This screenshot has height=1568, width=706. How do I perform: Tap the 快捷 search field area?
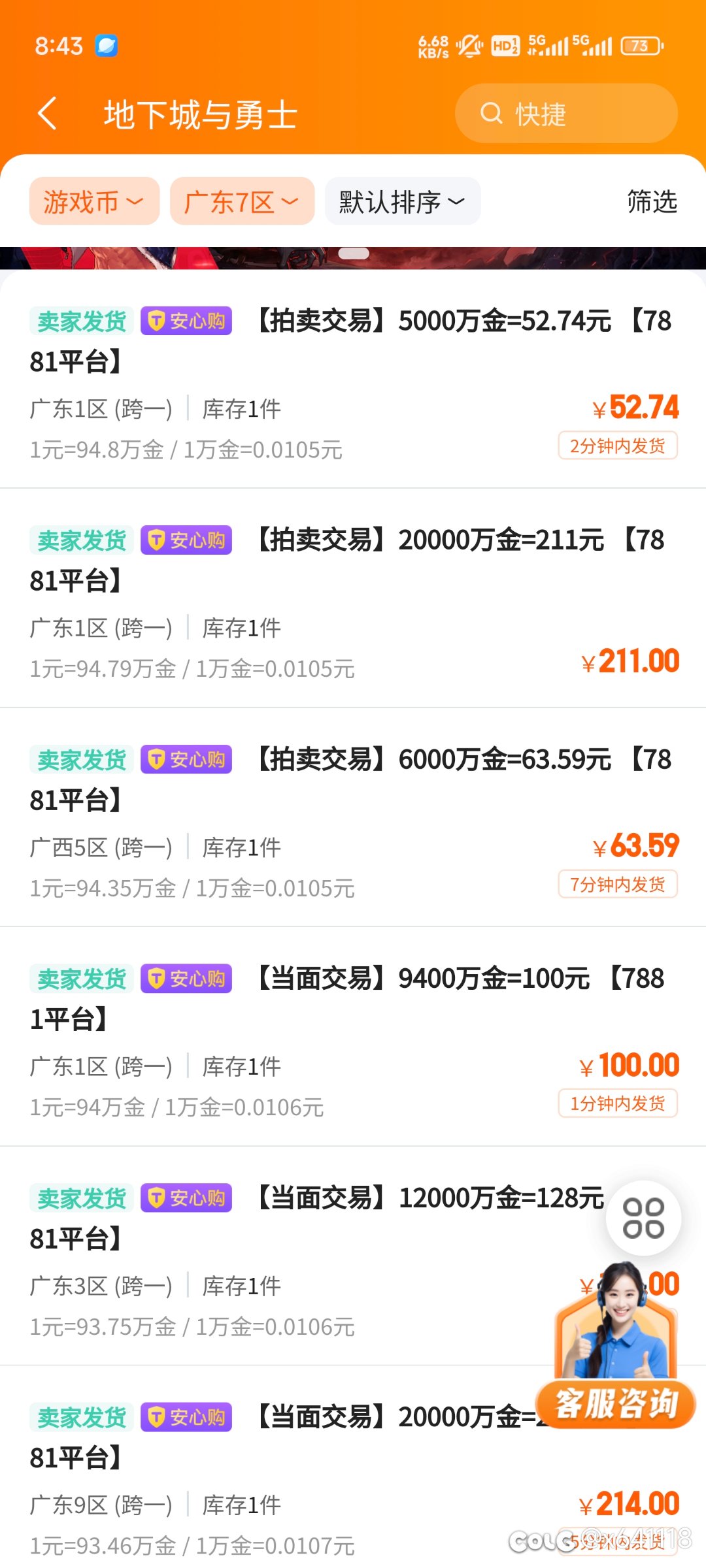[562, 114]
